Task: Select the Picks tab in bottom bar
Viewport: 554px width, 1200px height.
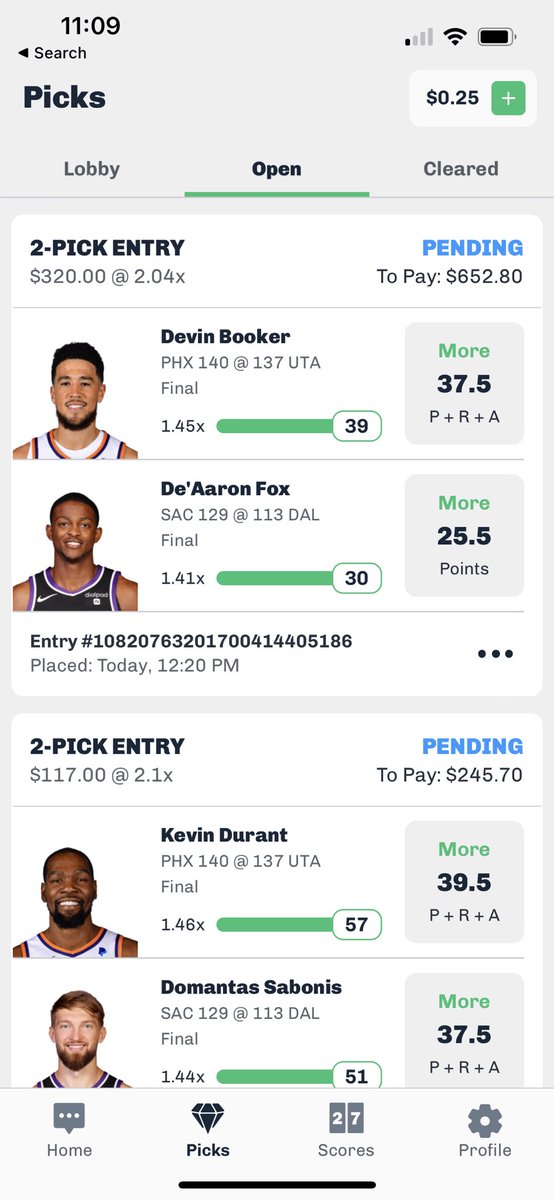Action: 208,1131
